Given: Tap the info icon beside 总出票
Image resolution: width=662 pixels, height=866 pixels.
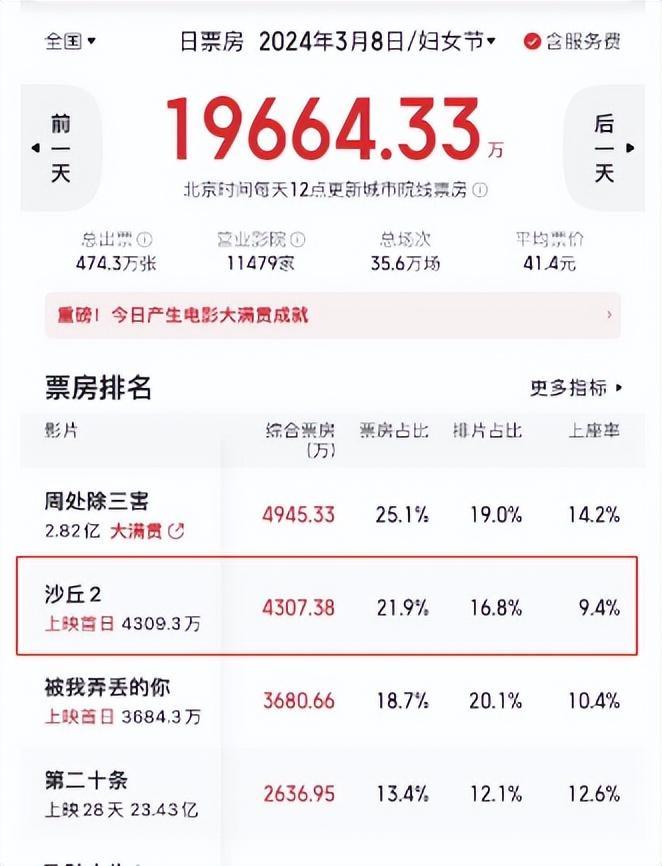Looking at the screenshot, I should tap(145, 240).
